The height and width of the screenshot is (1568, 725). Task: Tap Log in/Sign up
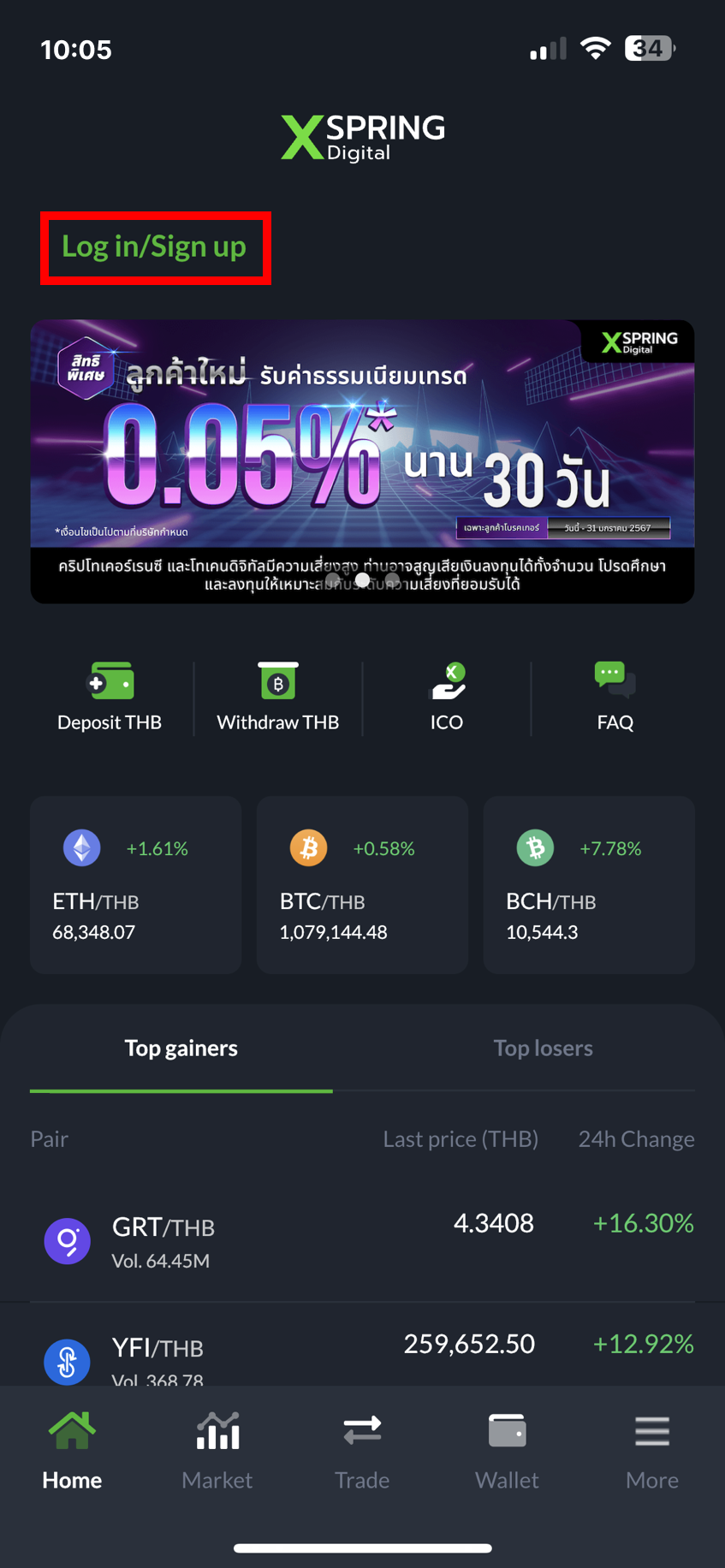pos(154,247)
